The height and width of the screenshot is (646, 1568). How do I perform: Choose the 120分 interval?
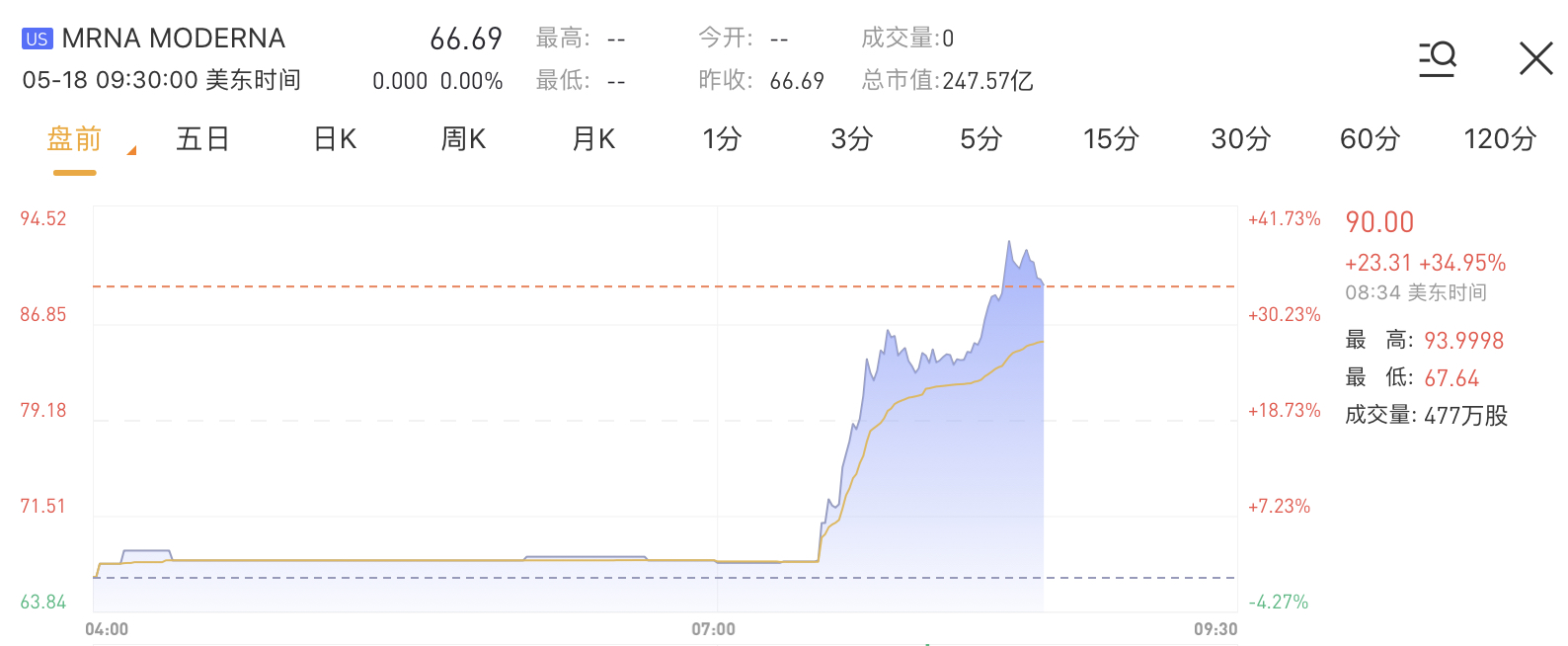pyautogui.click(x=1500, y=139)
